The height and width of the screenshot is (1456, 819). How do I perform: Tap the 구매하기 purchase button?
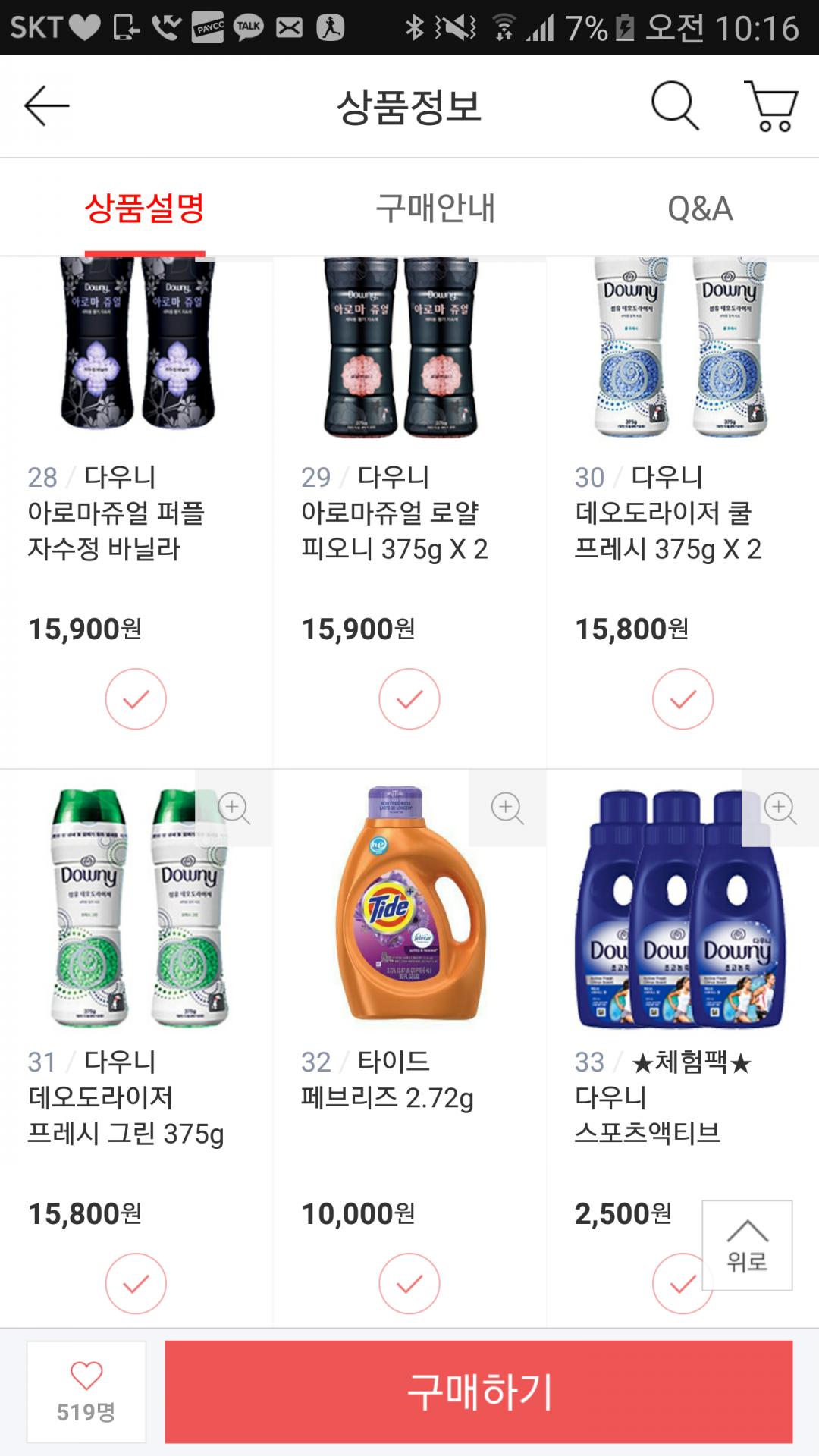479,1391
